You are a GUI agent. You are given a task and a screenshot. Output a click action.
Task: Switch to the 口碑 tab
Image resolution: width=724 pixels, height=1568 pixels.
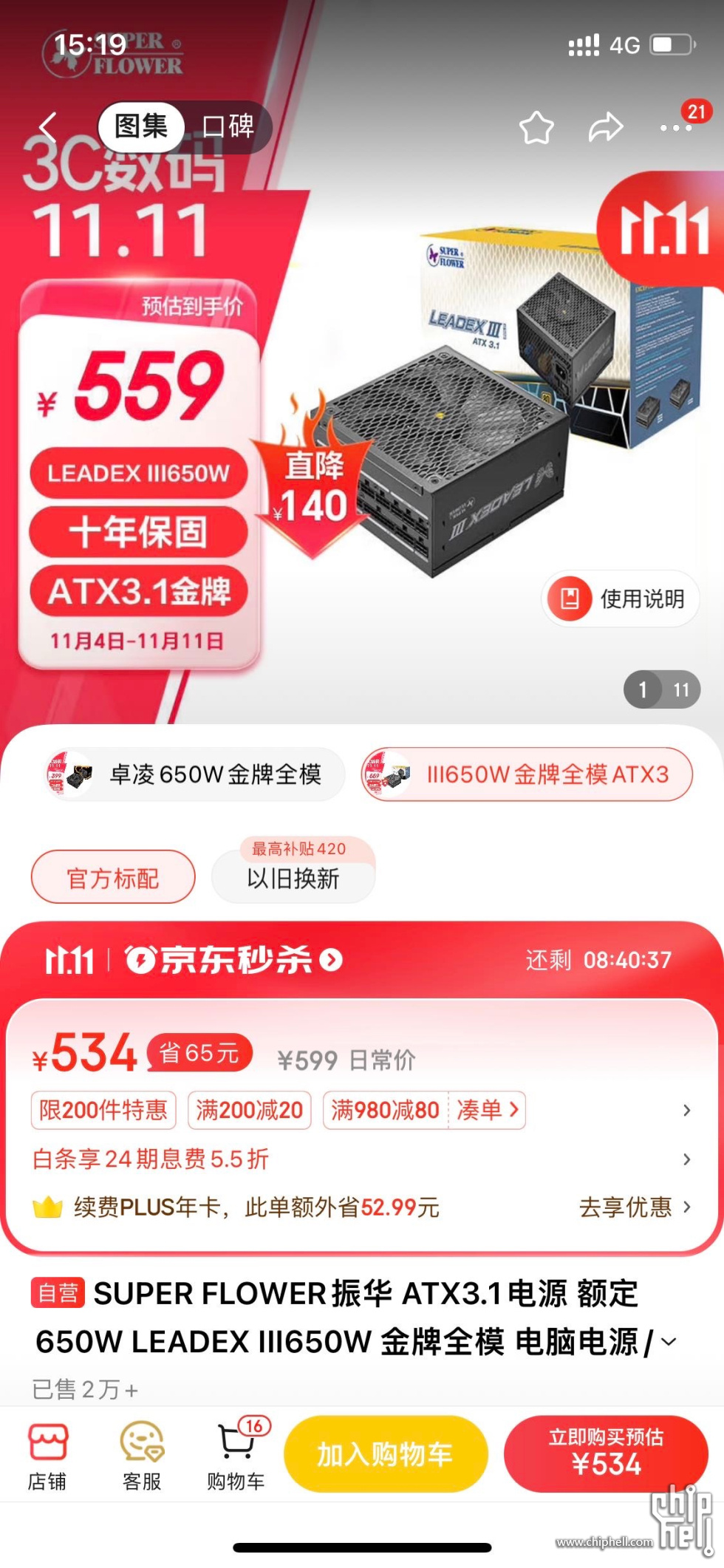[229, 126]
